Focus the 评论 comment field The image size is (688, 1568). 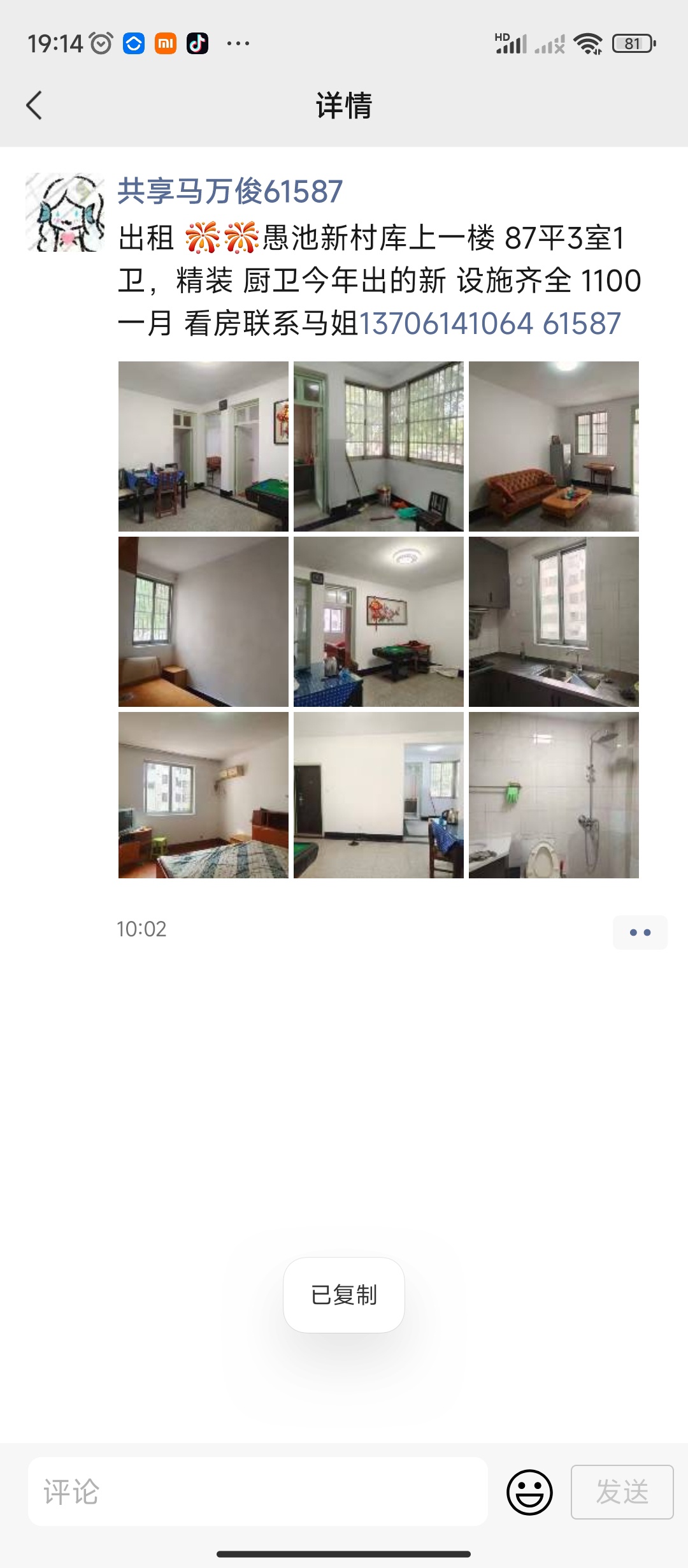(x=258, y=1492)
